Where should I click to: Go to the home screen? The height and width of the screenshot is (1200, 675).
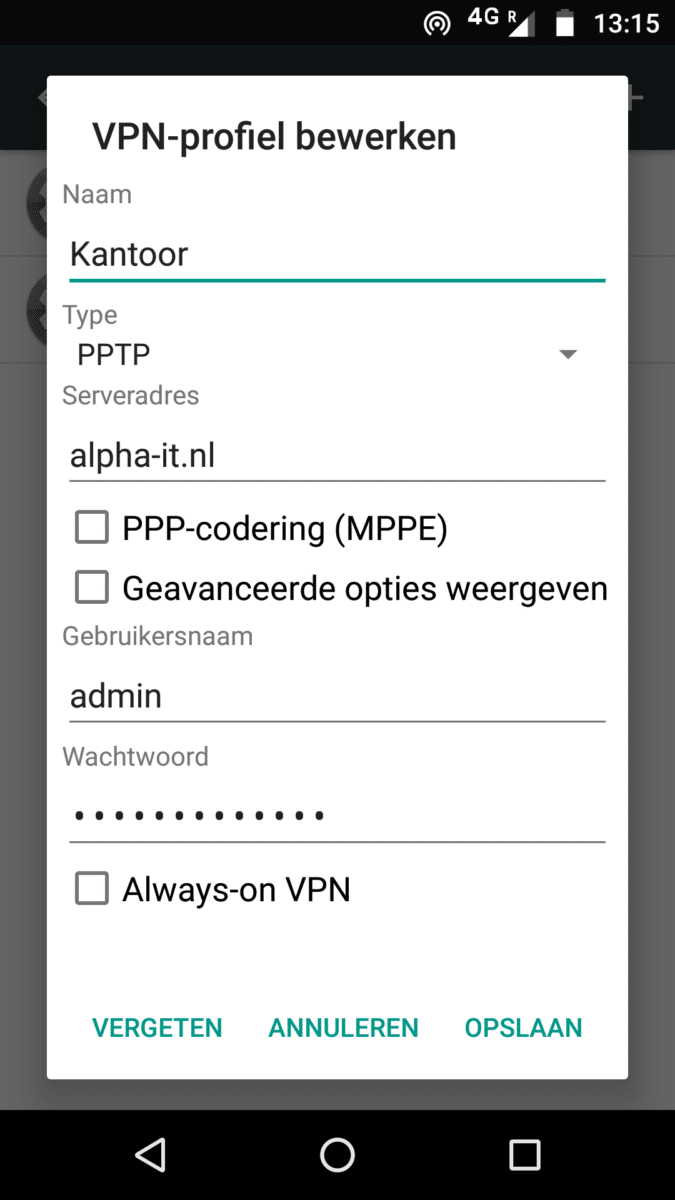(337, 1155)
